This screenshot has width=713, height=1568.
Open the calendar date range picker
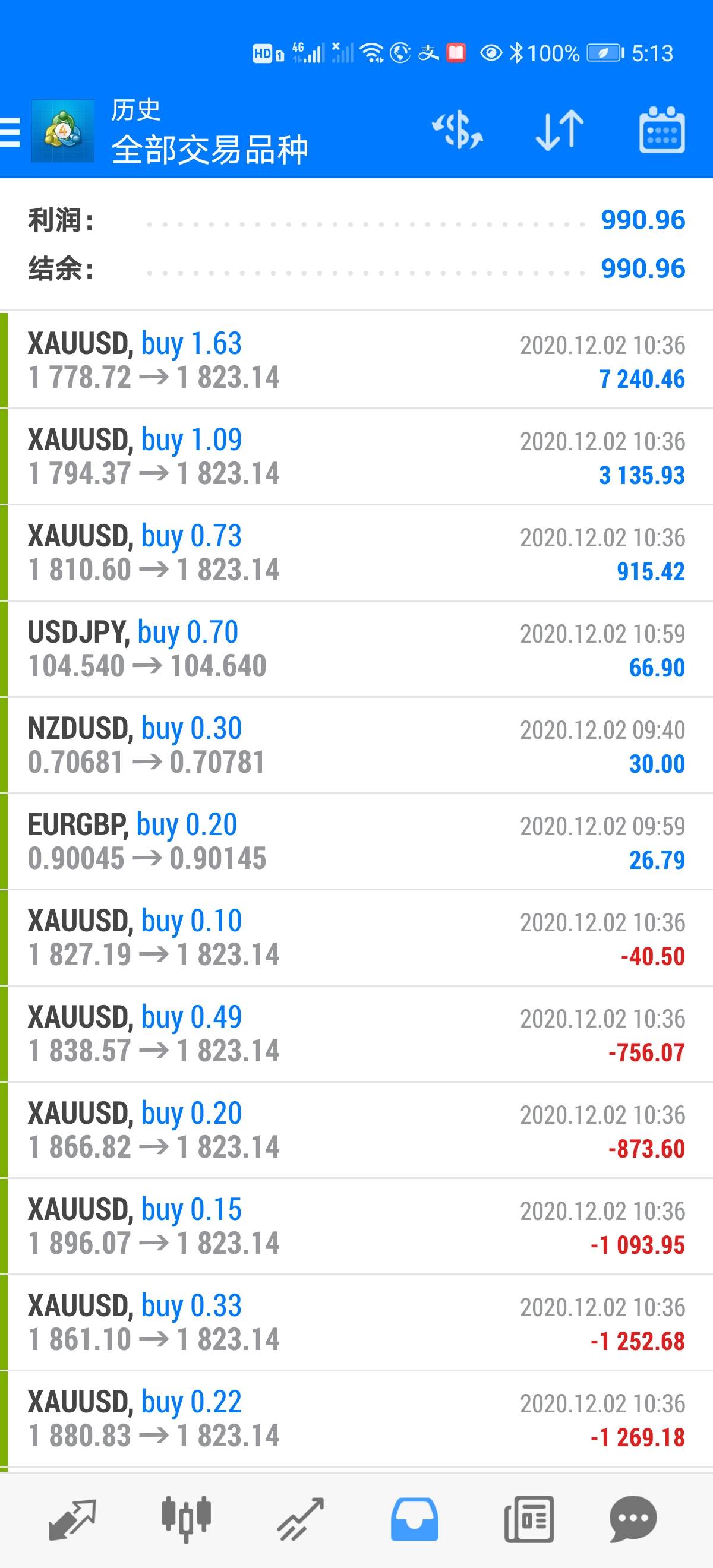click(x=662, y=130)
